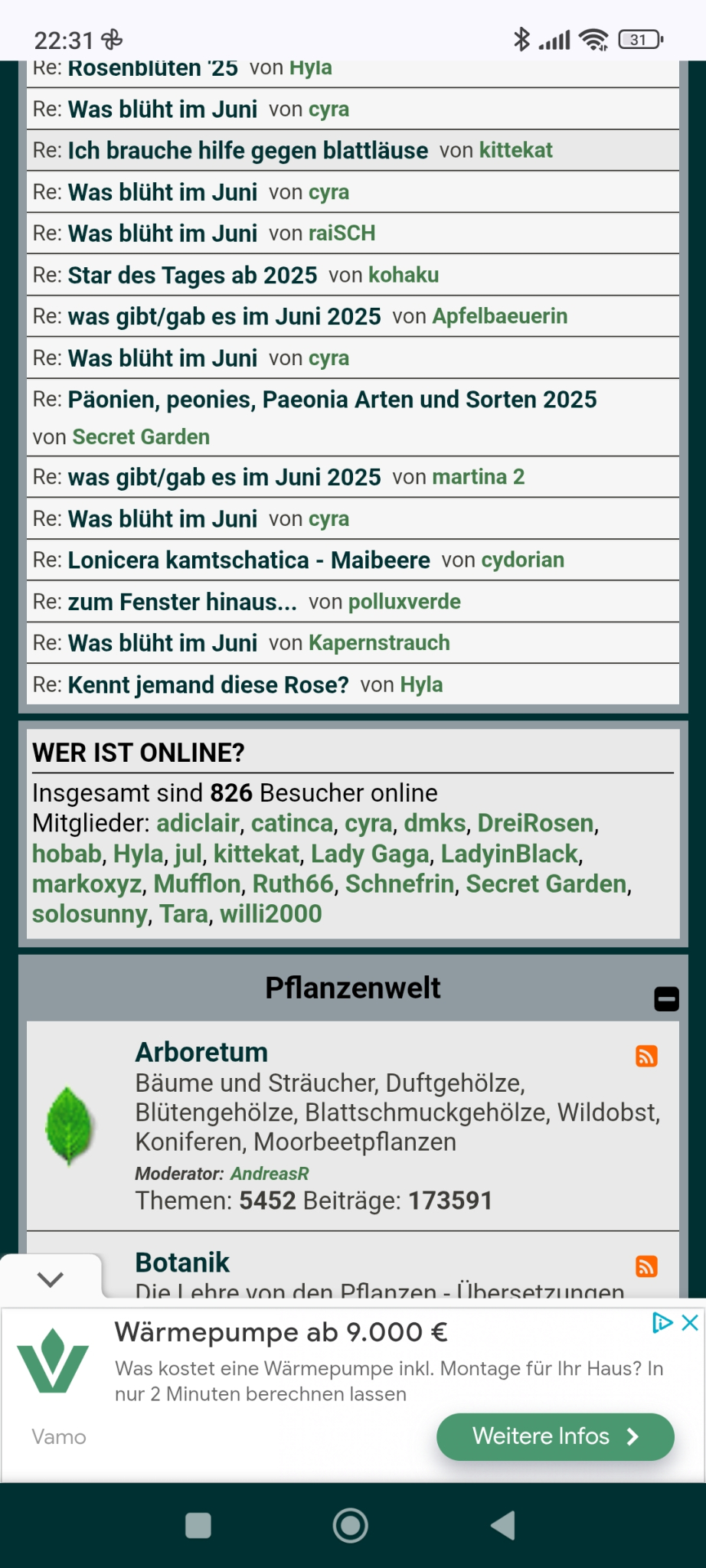706x1568 pixels.
Task: Open zum Fenster hinaus... thread
Action: pyautogui.click(x=182, y=603)
